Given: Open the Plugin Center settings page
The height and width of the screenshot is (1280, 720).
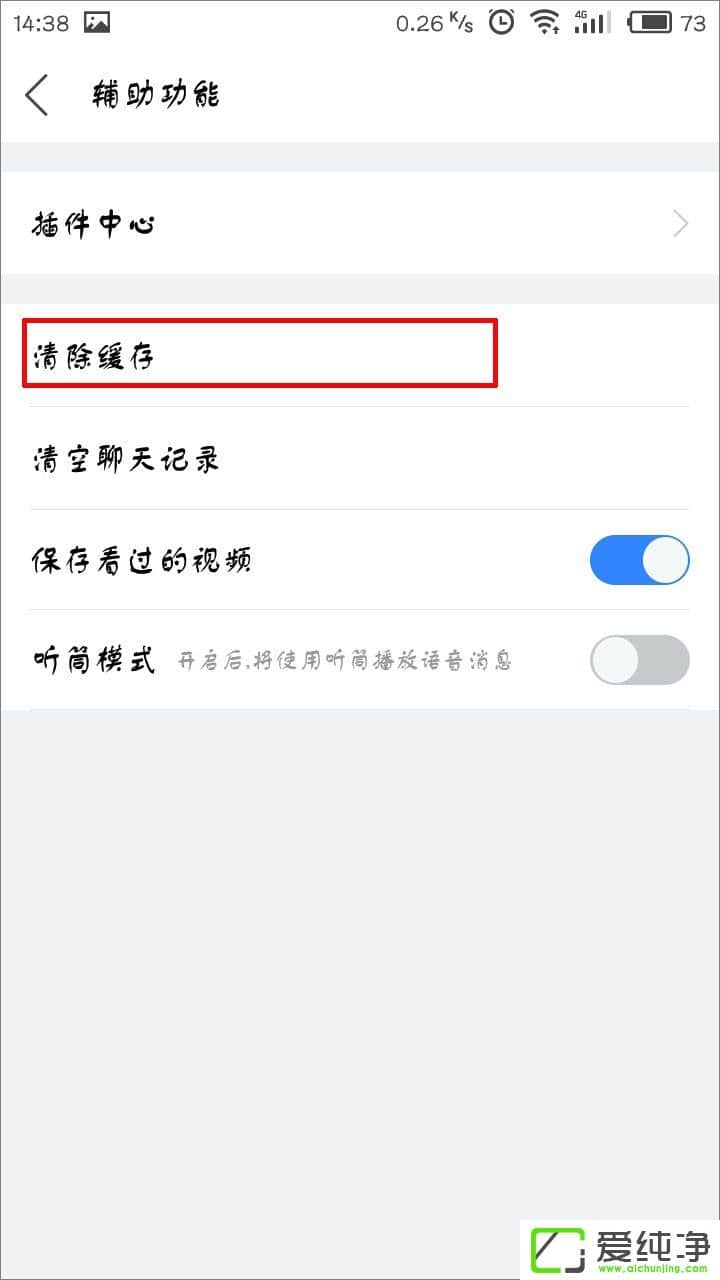Looking at the screenshot, I should [x=360, y=223].
